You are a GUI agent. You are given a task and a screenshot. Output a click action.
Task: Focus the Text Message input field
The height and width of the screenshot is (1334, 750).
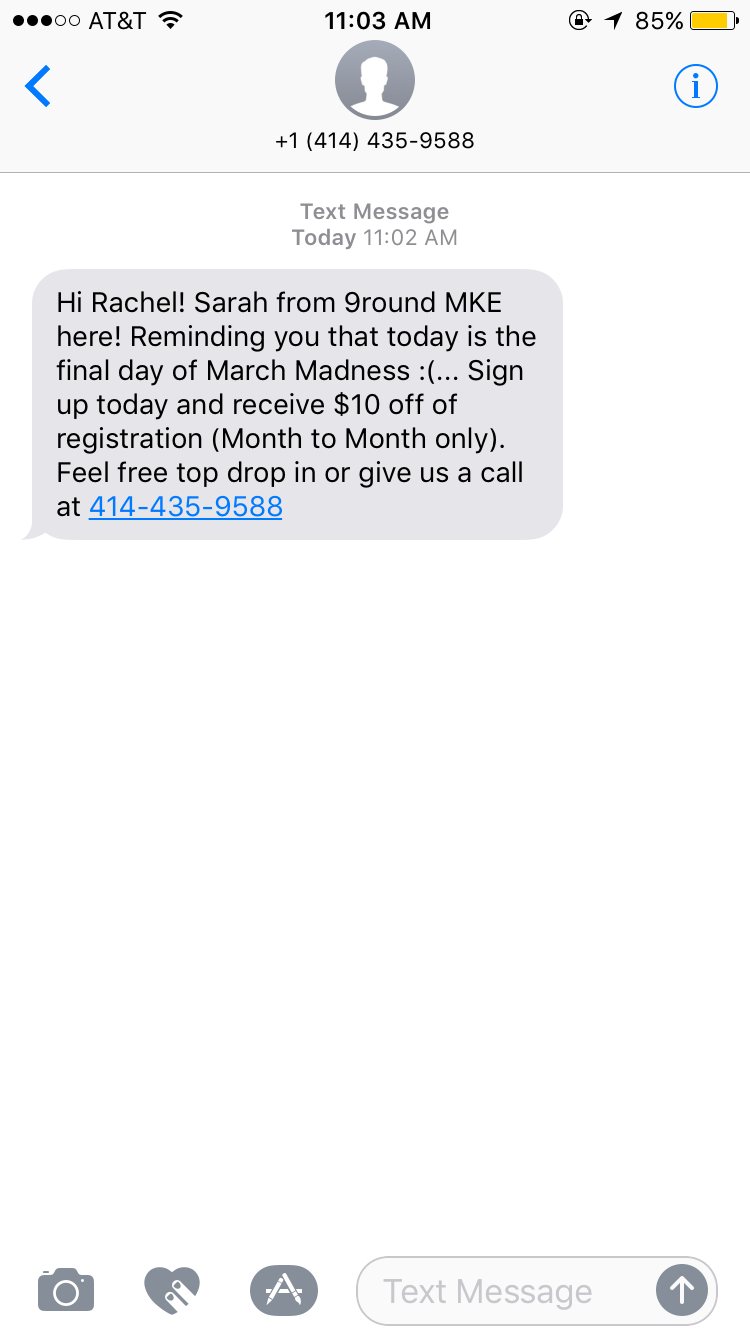tap(500, 1291)
